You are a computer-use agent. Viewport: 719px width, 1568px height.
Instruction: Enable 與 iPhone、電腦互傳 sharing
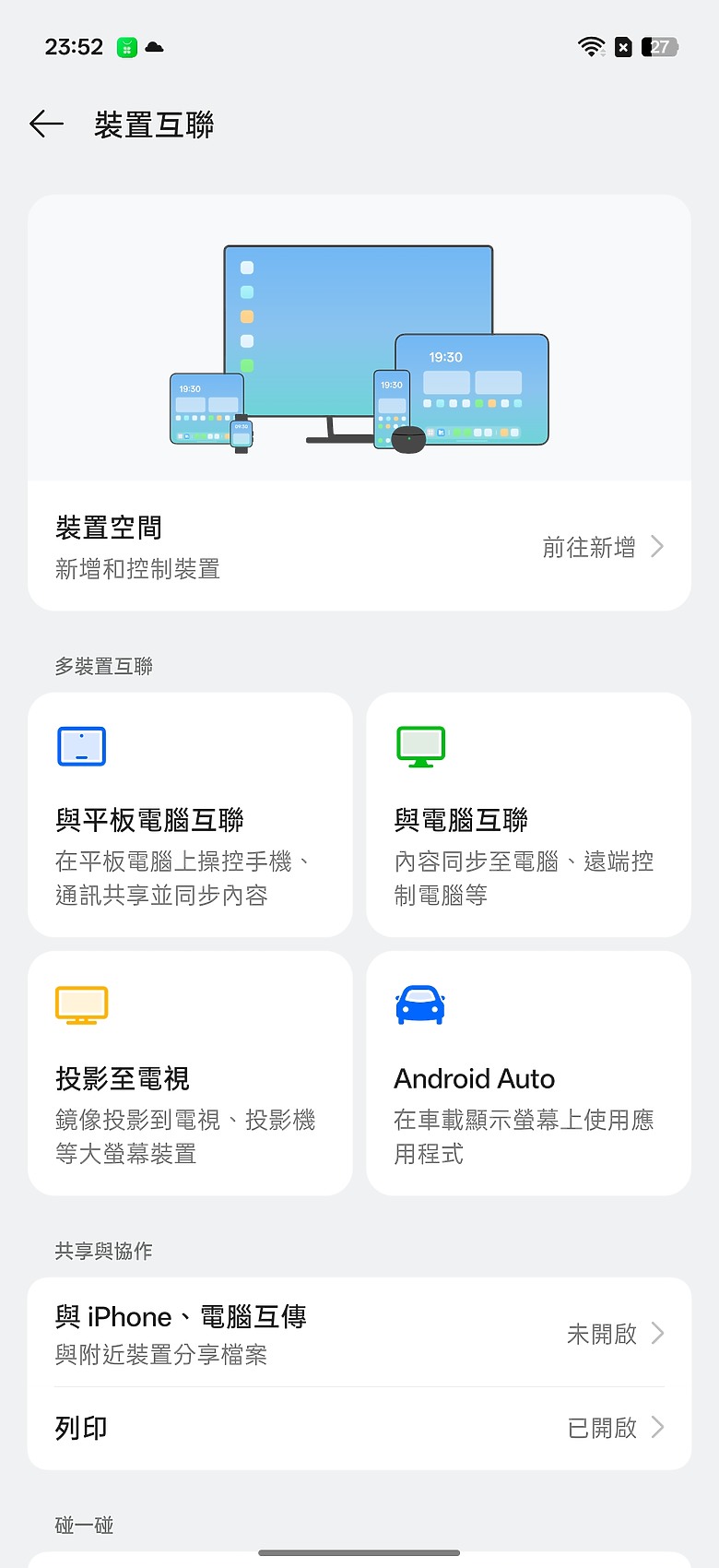[359, 1333]
